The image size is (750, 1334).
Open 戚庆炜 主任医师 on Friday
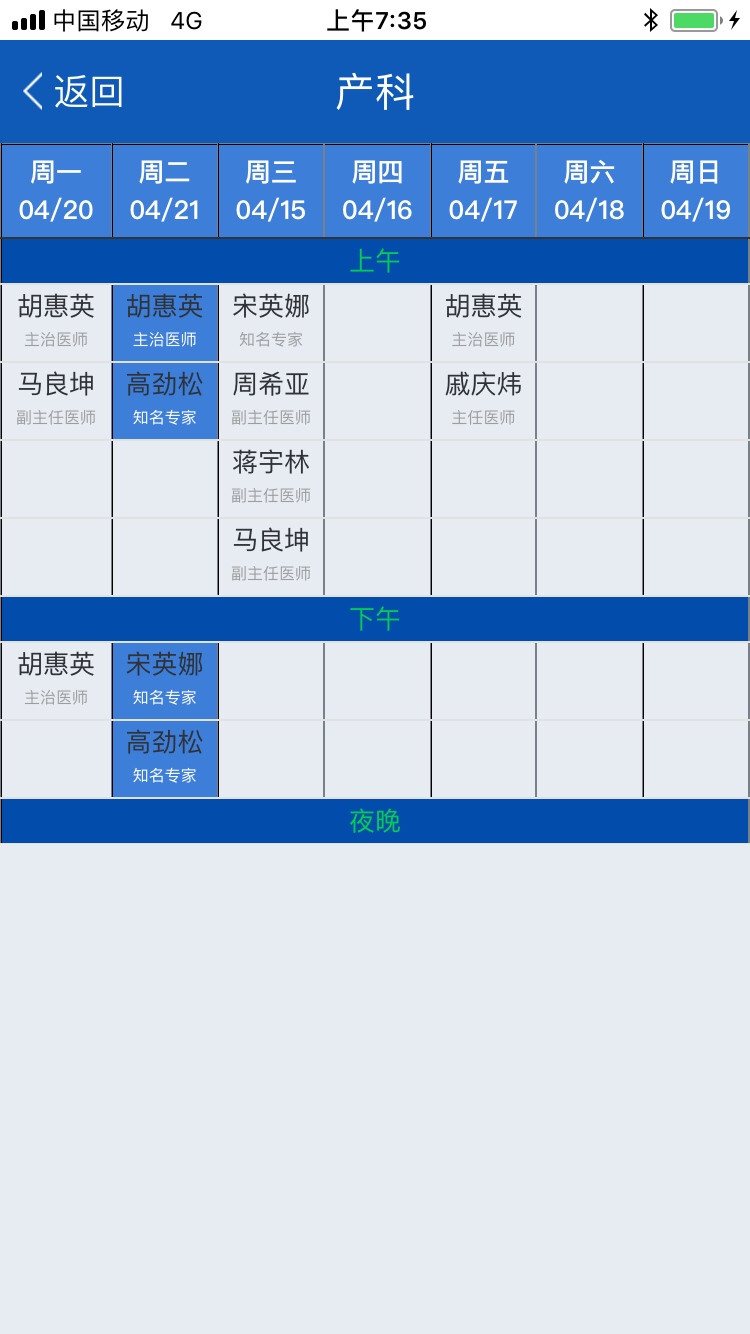[483, 400]
